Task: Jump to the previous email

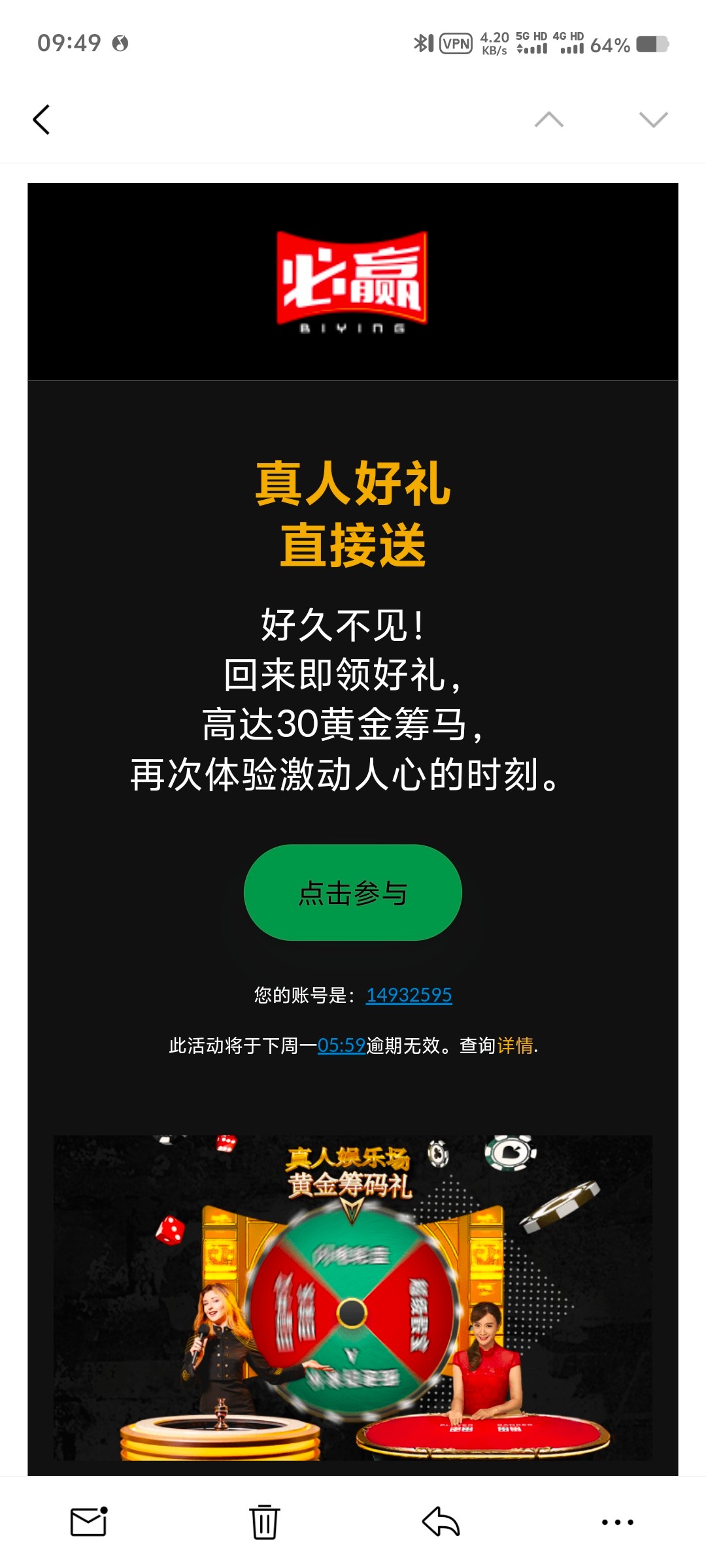Action: (548, 120)
